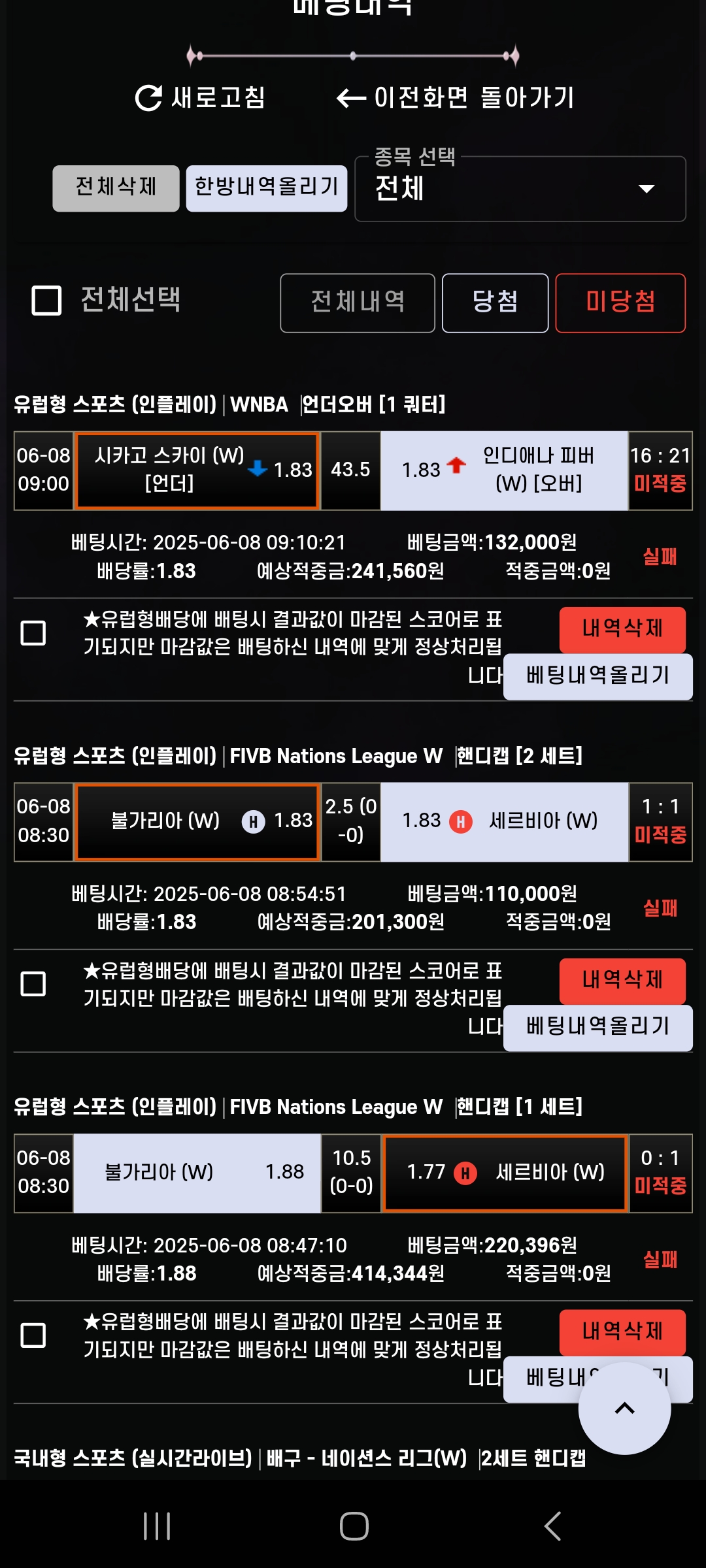Tap the 전체삭제 button
Screen dimensions: 706x1568
116,188
